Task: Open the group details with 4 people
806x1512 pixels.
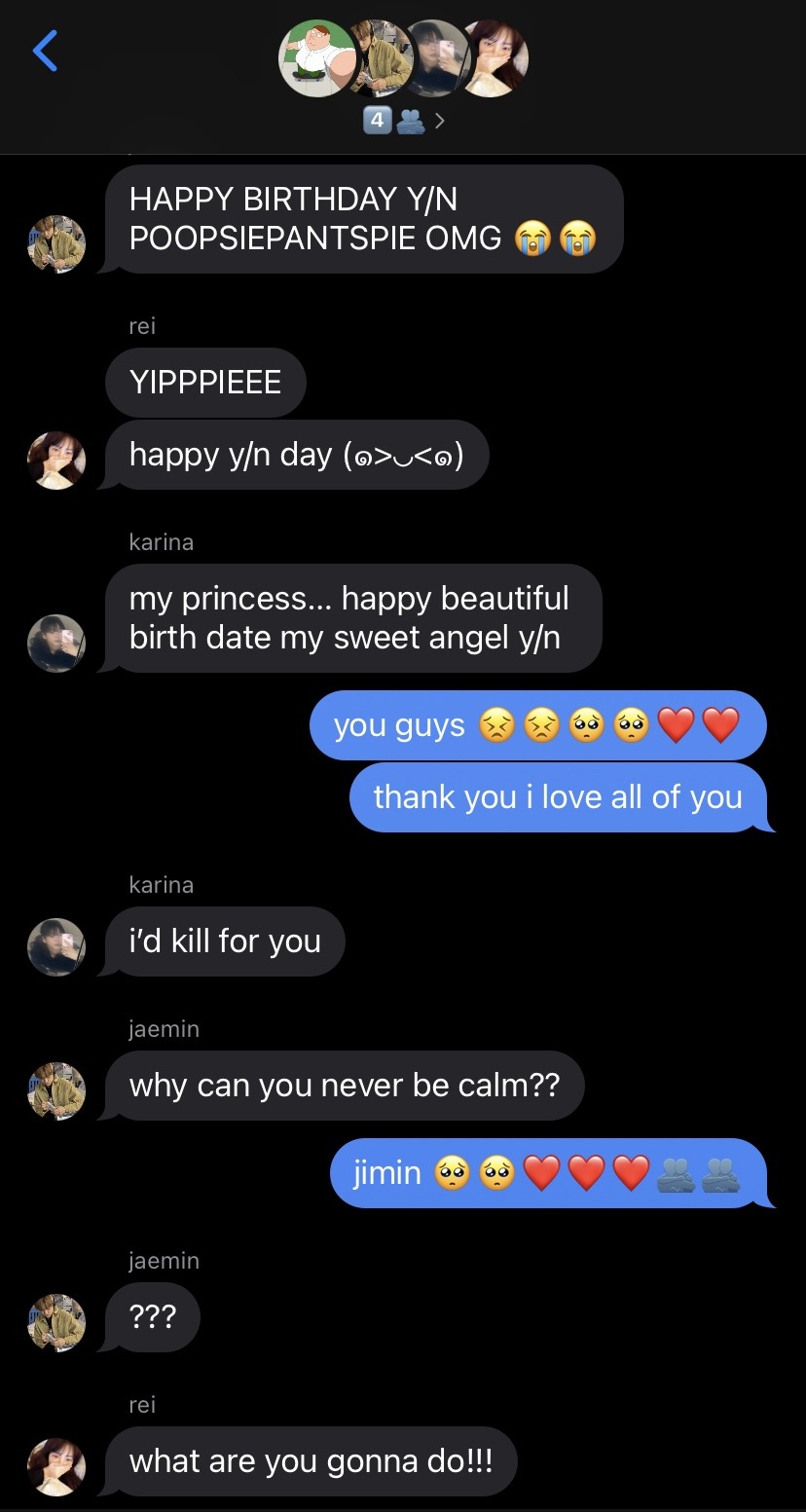Action: [x=404, y=121]
